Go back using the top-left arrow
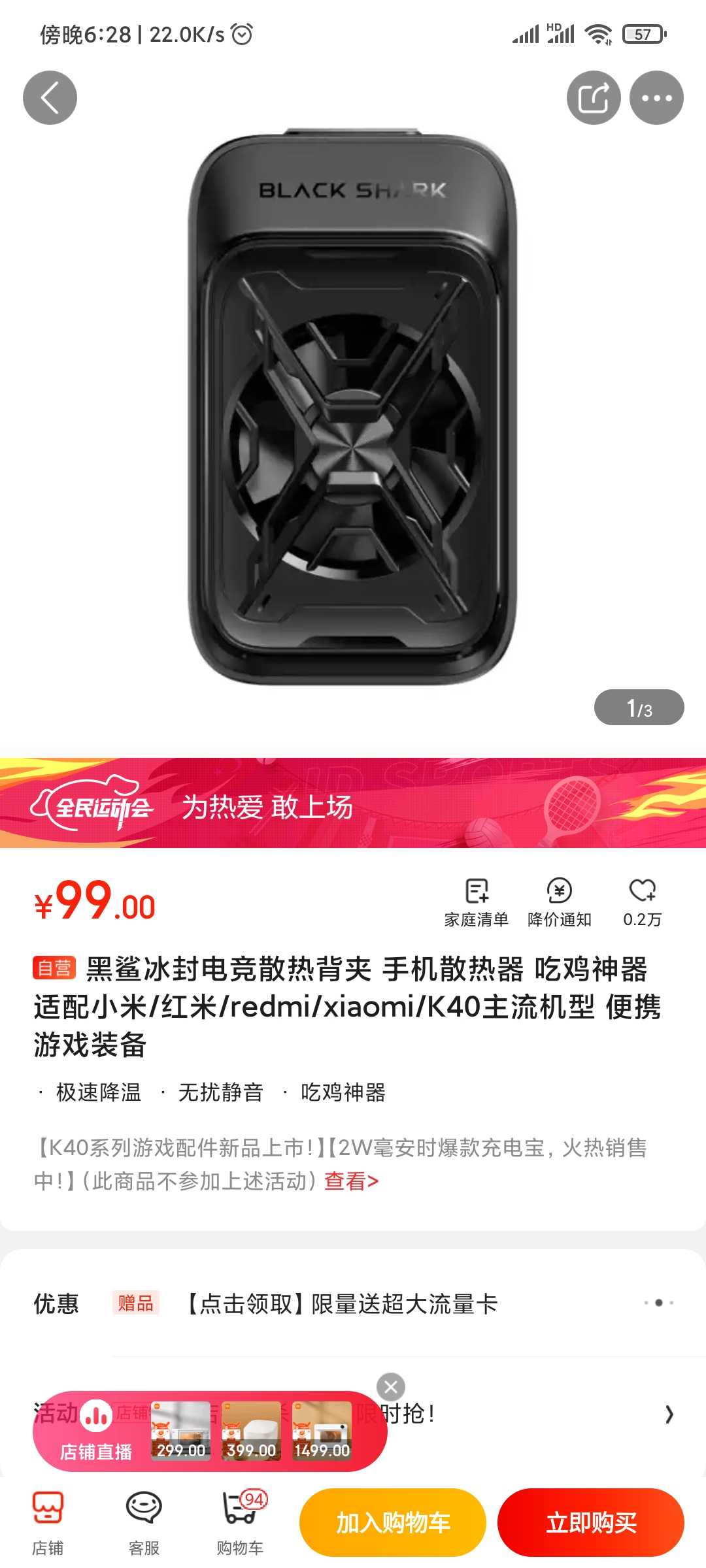706x1568 pixels. 50,97
